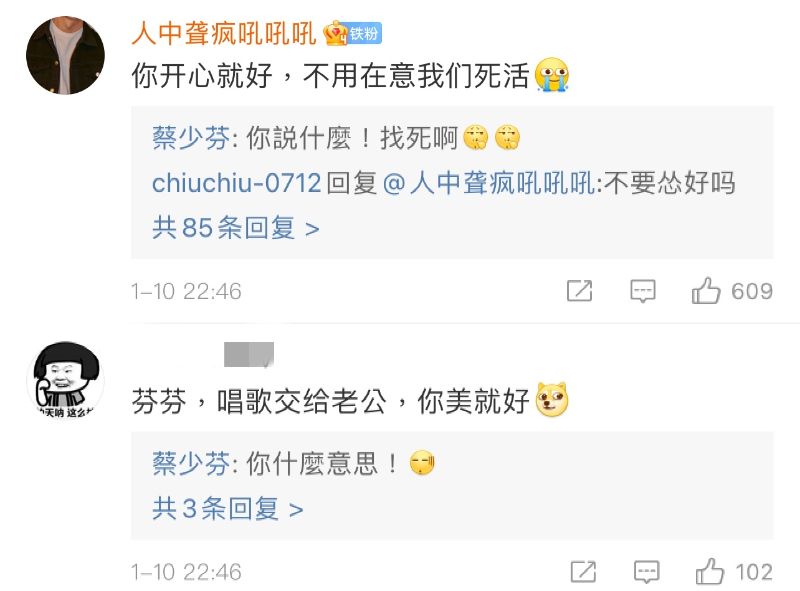This screenshot has height=591, width=800.
Task: Repost the comment with 609 likes
Action: point(580,291)
